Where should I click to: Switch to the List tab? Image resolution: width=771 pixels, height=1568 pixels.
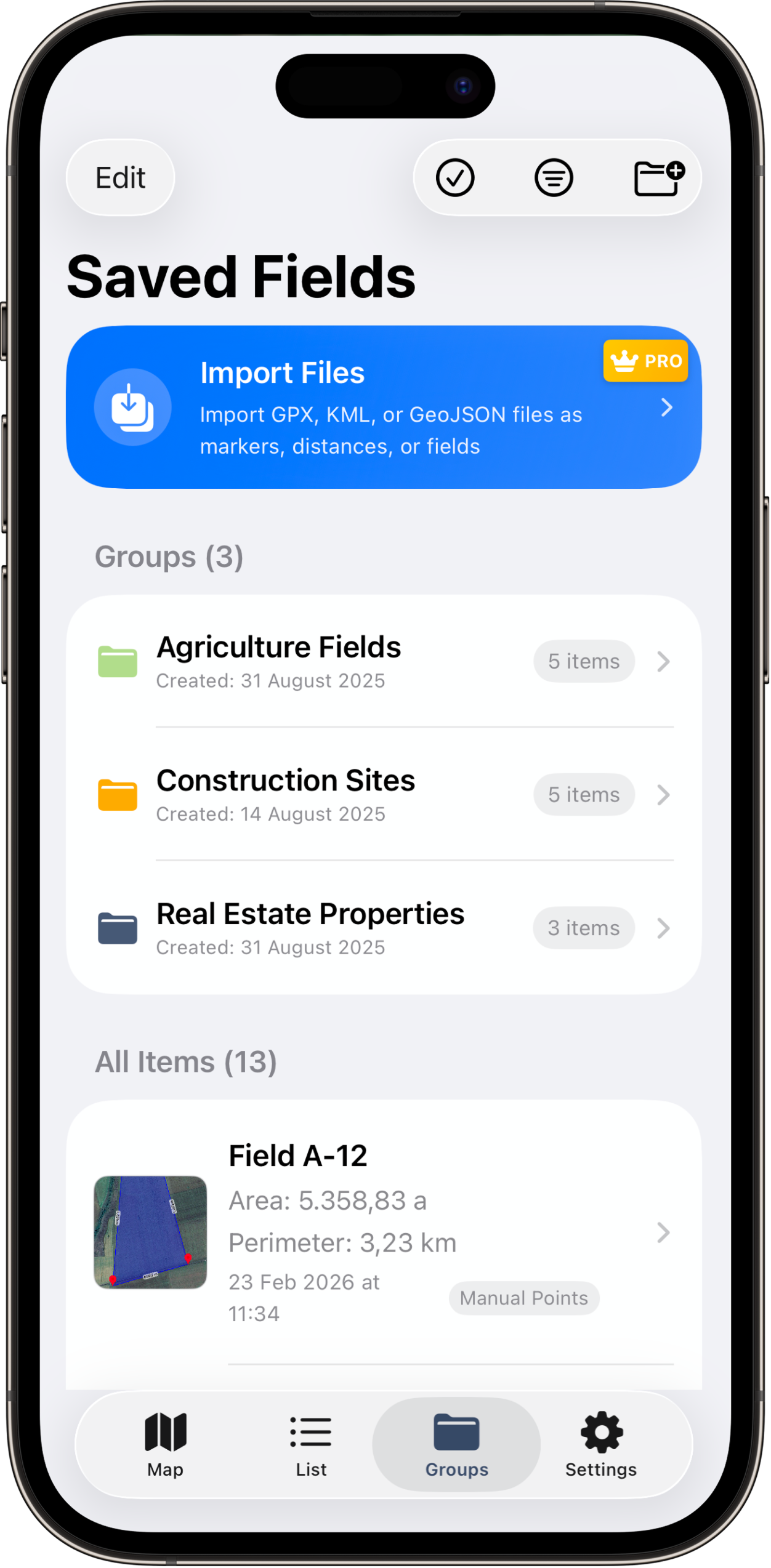point(311,1444)
